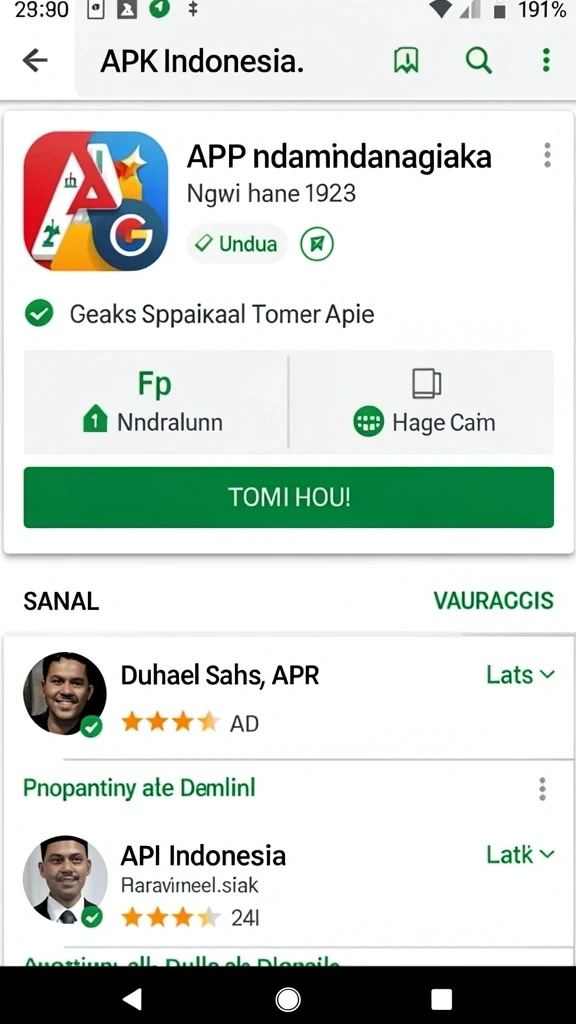Screen dimensions: 576x1024
Task: Open the VAURAGGIS link
Action: [493, 600]
